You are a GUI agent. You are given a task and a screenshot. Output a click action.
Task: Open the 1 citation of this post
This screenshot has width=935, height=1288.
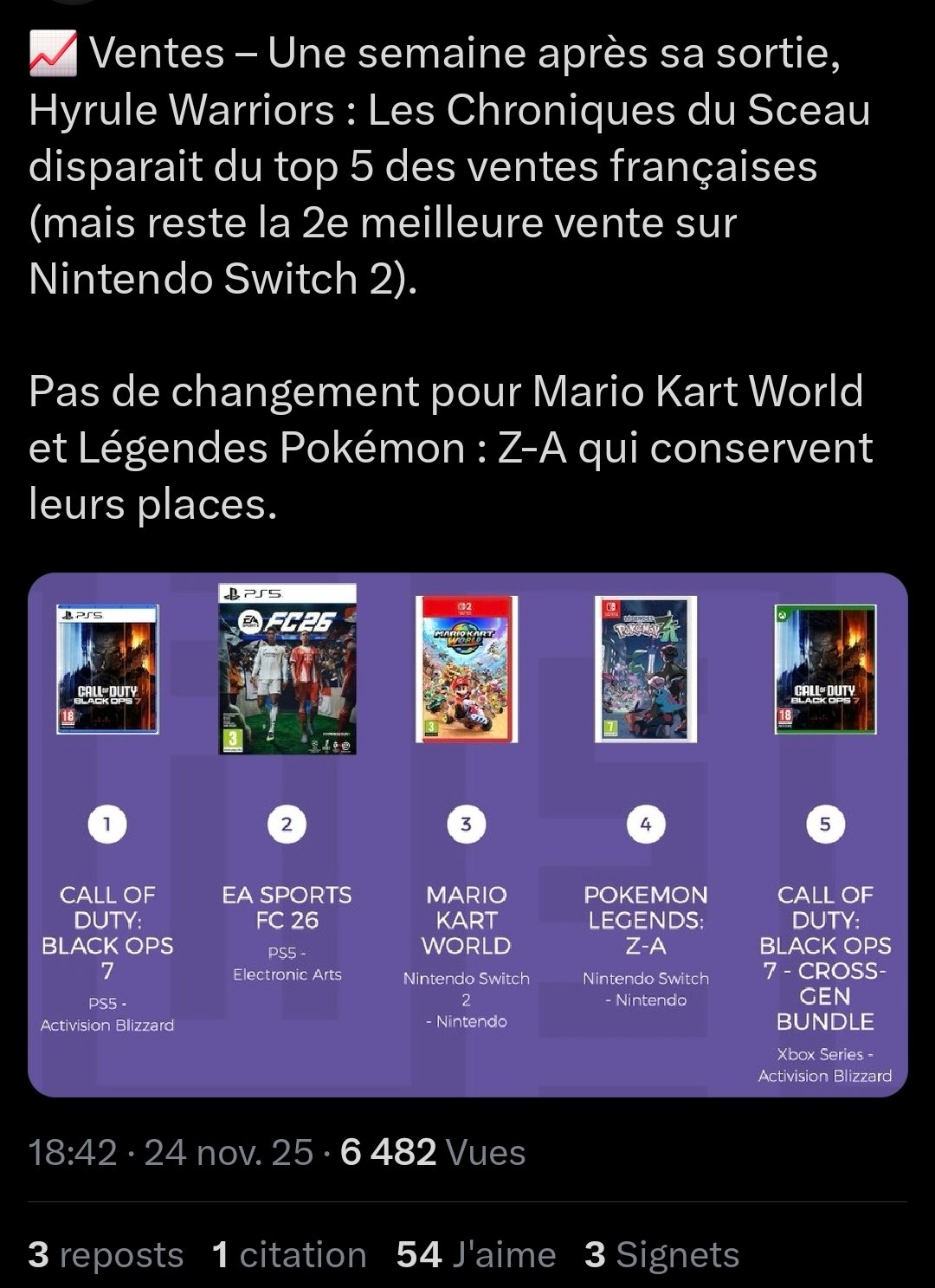coord(289,1254)
